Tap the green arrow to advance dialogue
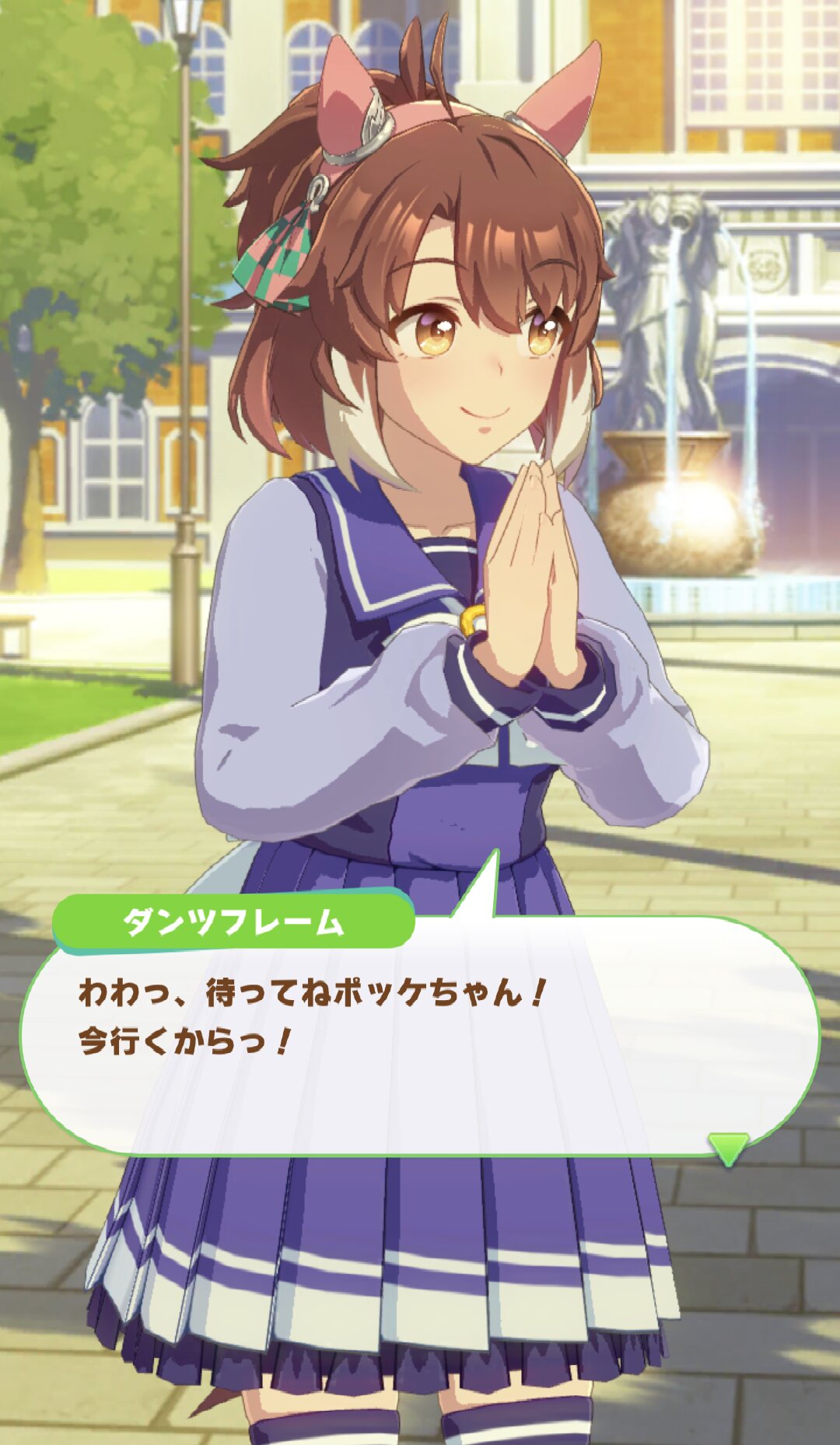Viewport: 840px width, 1445px height. tap(728, 1148)
